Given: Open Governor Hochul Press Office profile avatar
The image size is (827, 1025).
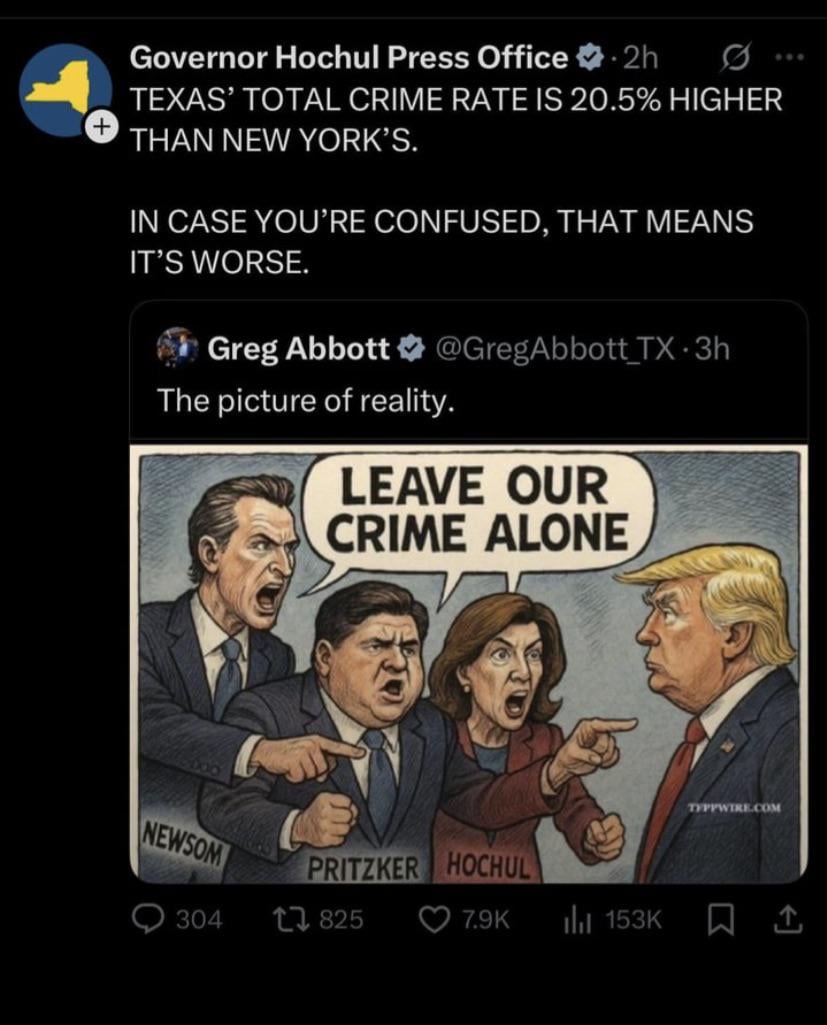Looking at the screenshot, I should (x=66, y=89).
